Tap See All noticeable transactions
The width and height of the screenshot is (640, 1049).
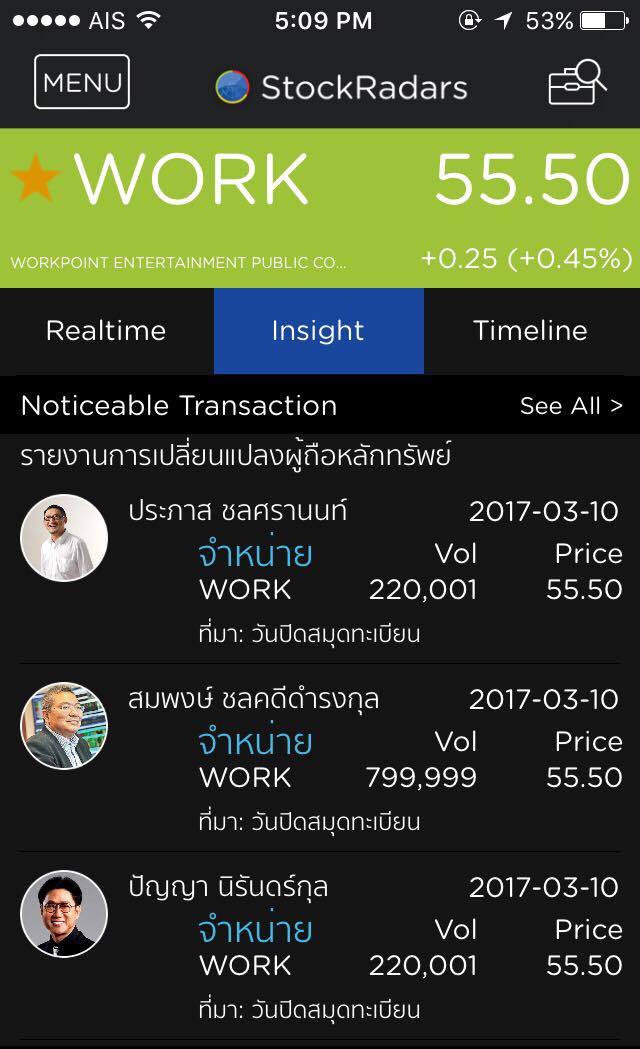(571, 406)
